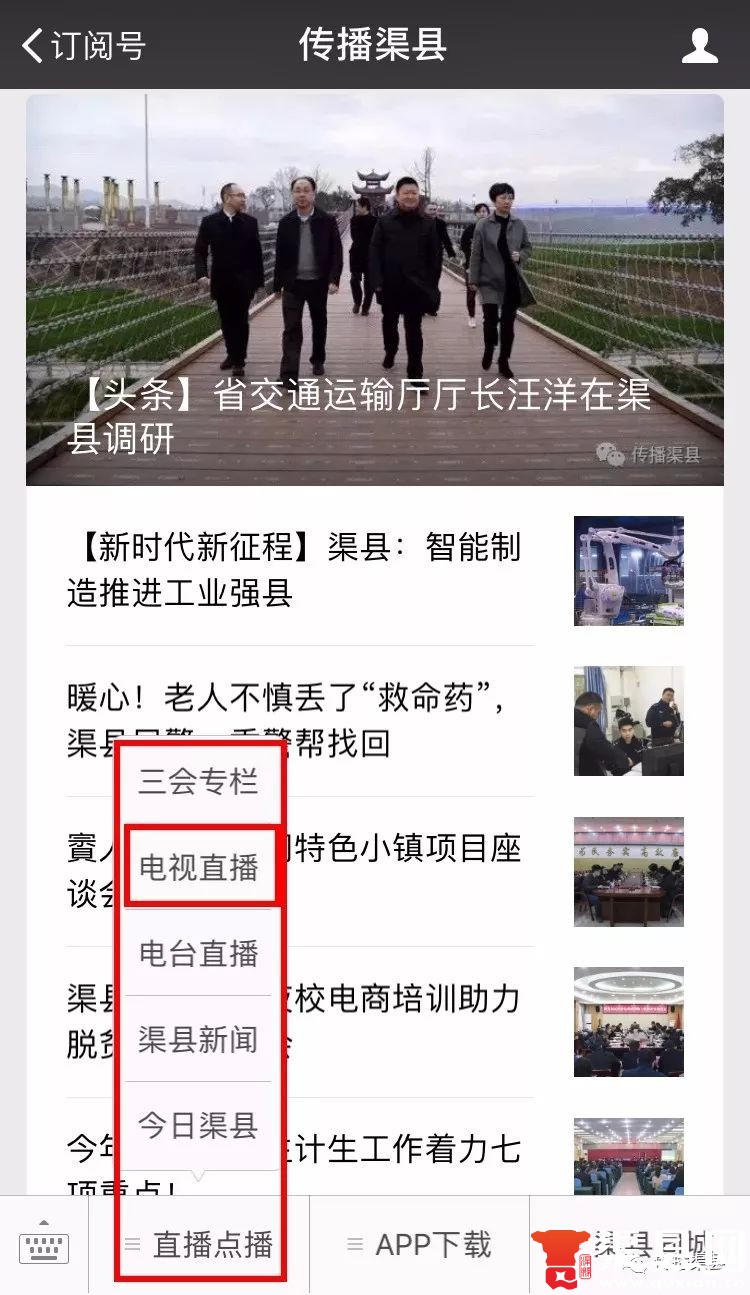The width and height of the screenshot is (750, 1295).
Task: Open the headline article about 汪洋在渠县调研
Action: 374,290
